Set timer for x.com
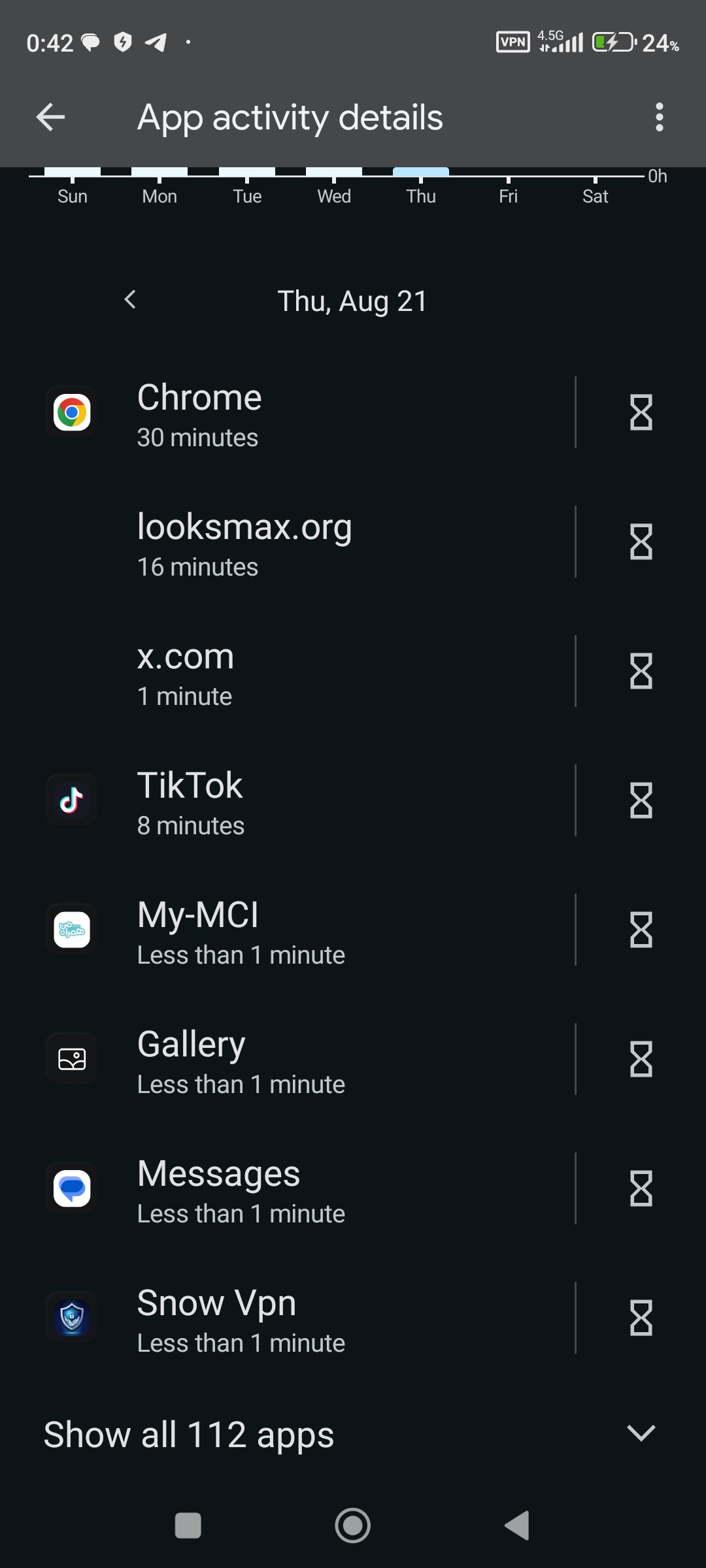Viewport: 706px width, 1568px height. pyautogui.click(x=641, y=671)
